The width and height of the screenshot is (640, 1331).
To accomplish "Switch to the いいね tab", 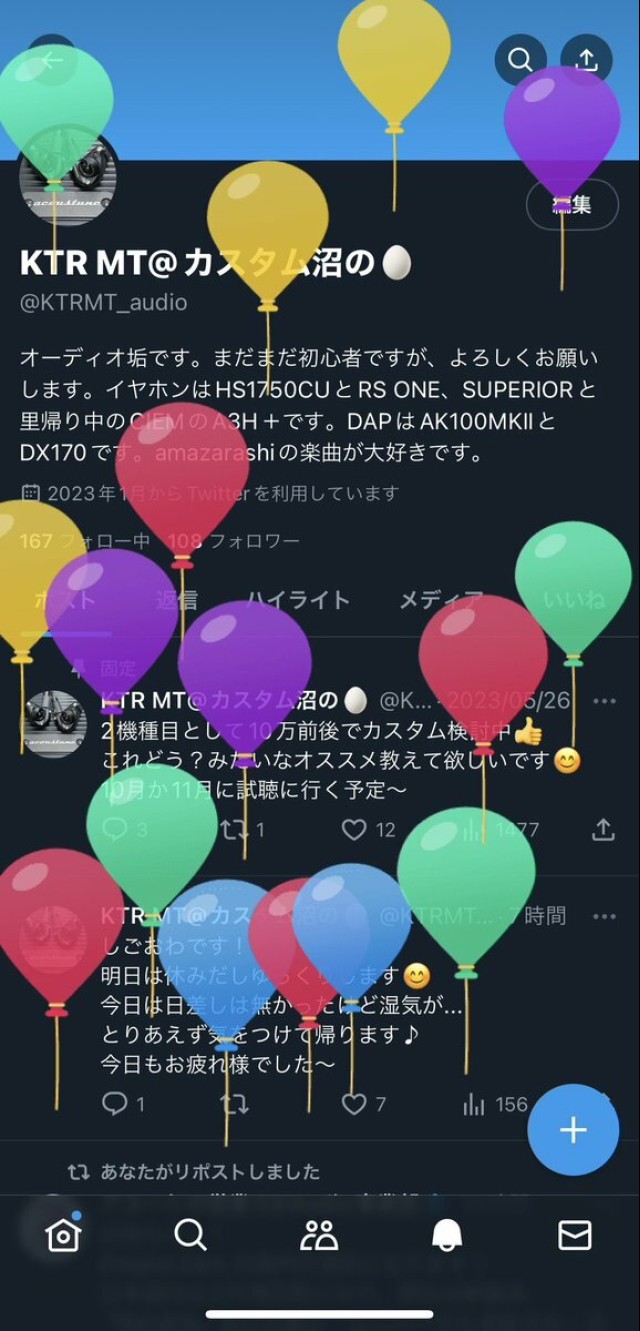I will [574, 600].
